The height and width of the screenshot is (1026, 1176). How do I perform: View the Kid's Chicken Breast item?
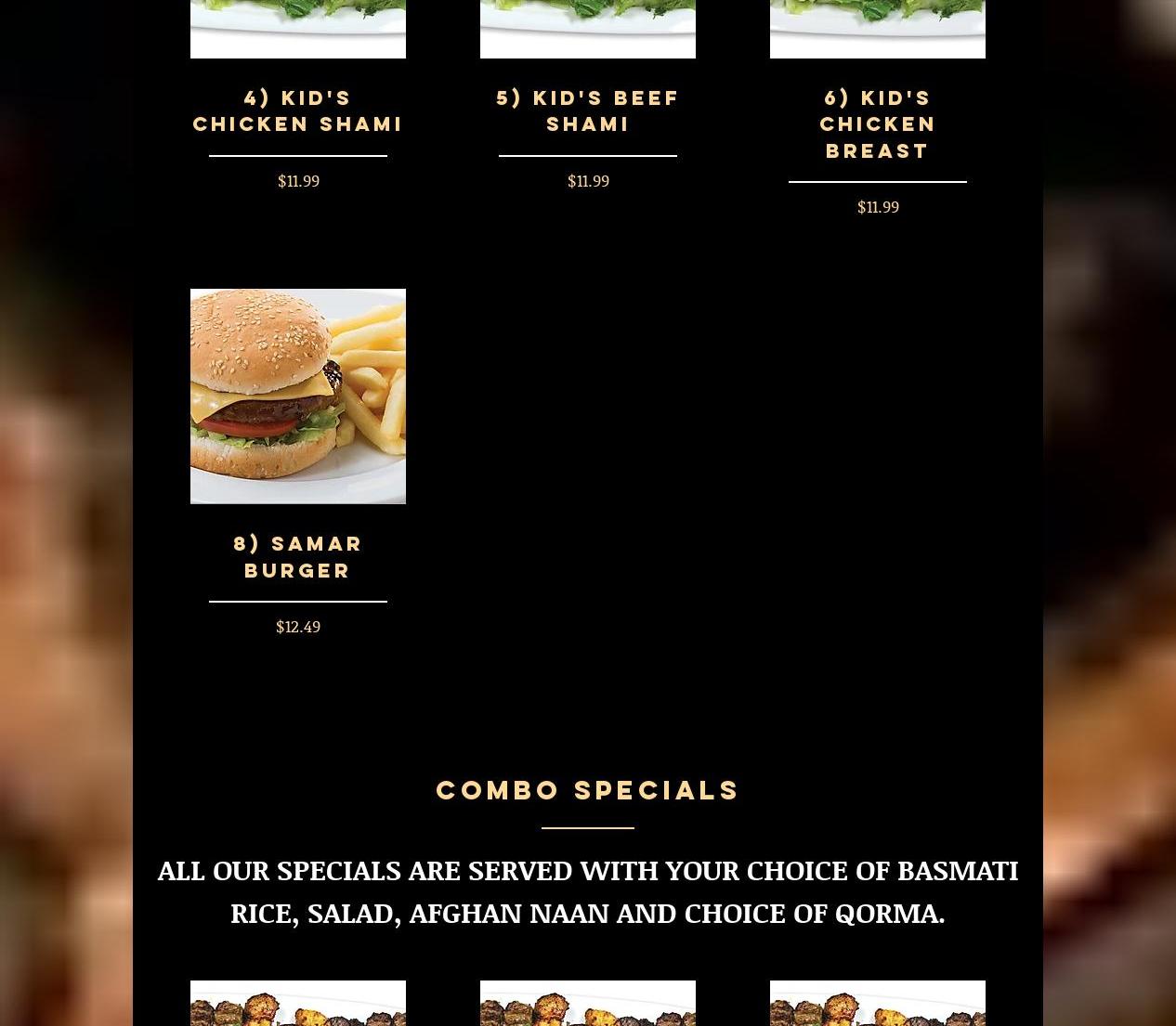[x=877, y=123]
